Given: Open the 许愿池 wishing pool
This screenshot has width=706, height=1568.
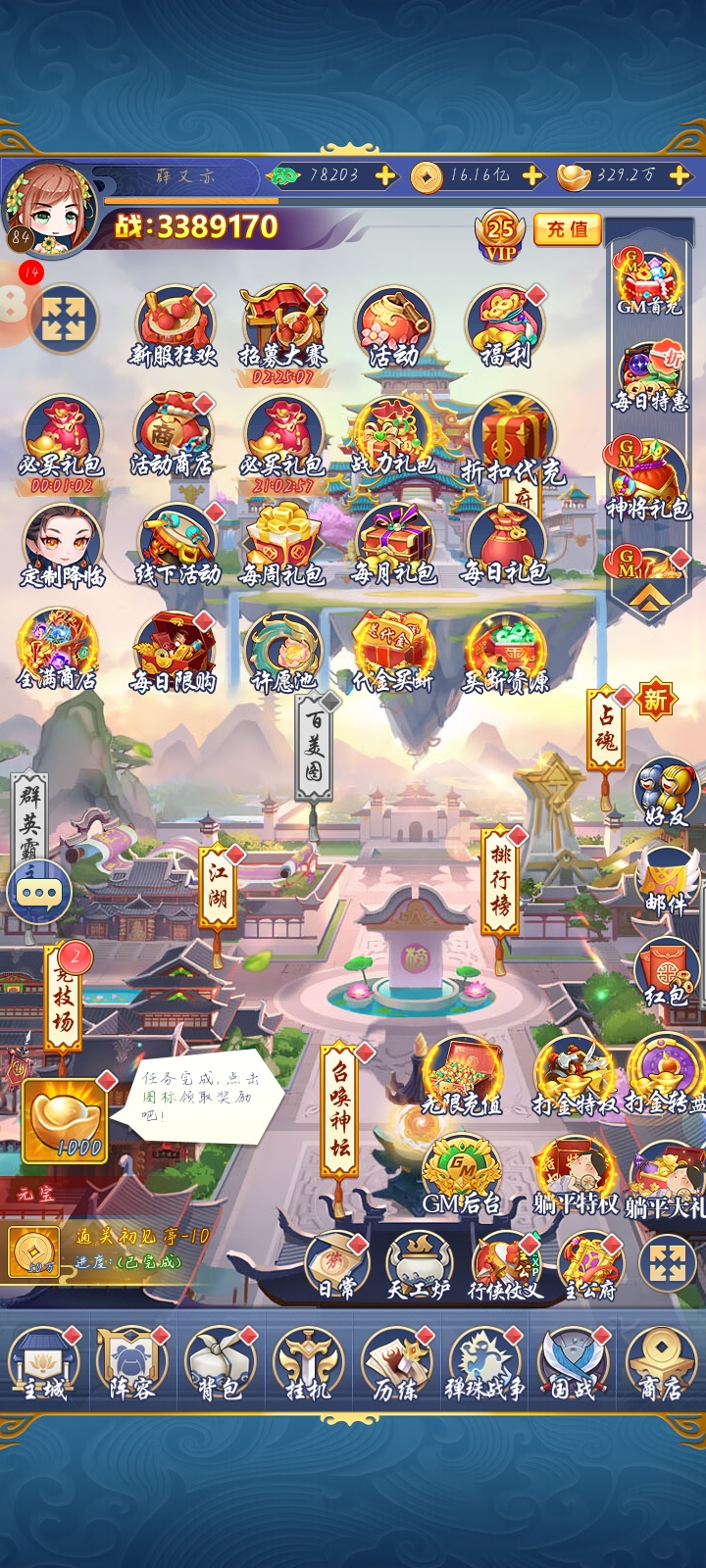Looking at the screenshot, I should (x=283, y=653).
